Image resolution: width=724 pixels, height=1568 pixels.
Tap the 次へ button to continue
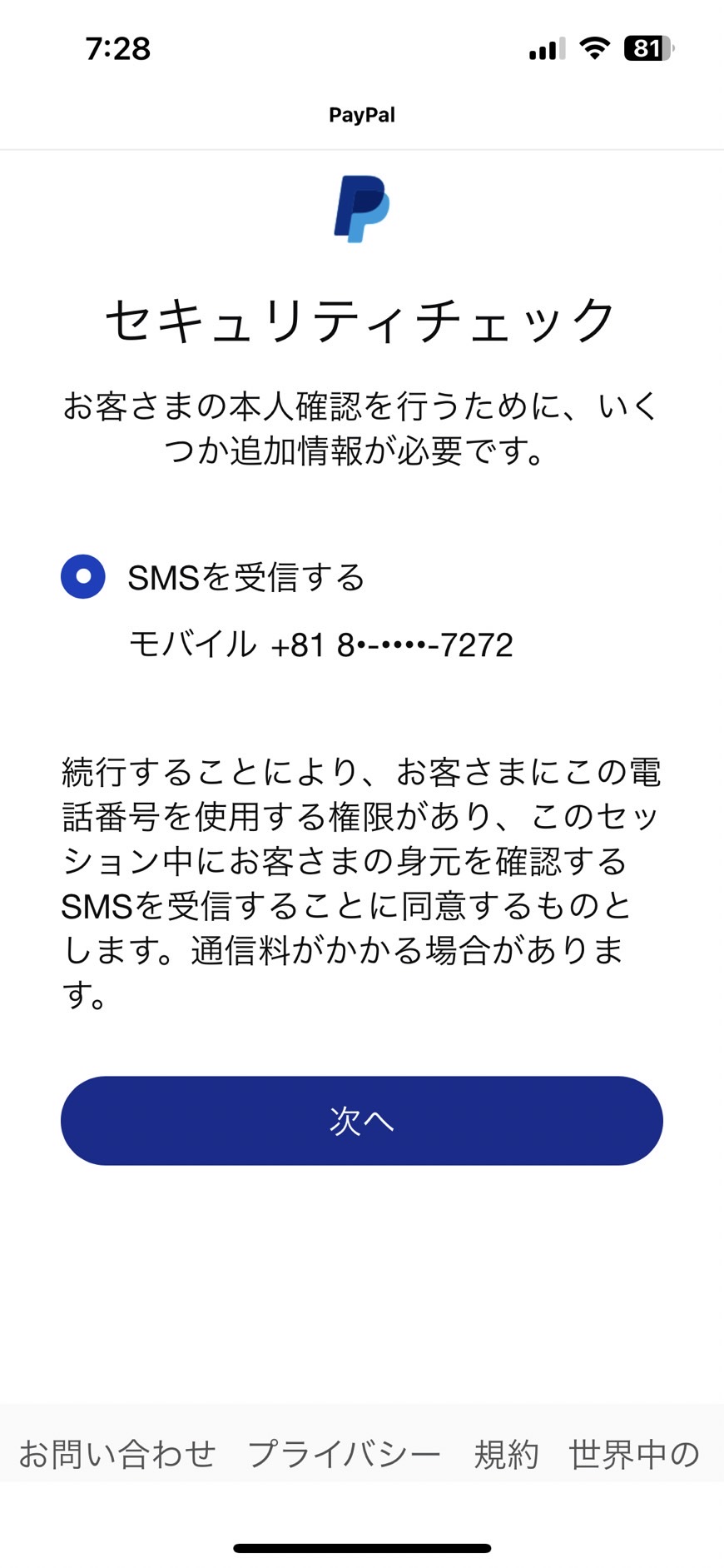click(362, 1120)
